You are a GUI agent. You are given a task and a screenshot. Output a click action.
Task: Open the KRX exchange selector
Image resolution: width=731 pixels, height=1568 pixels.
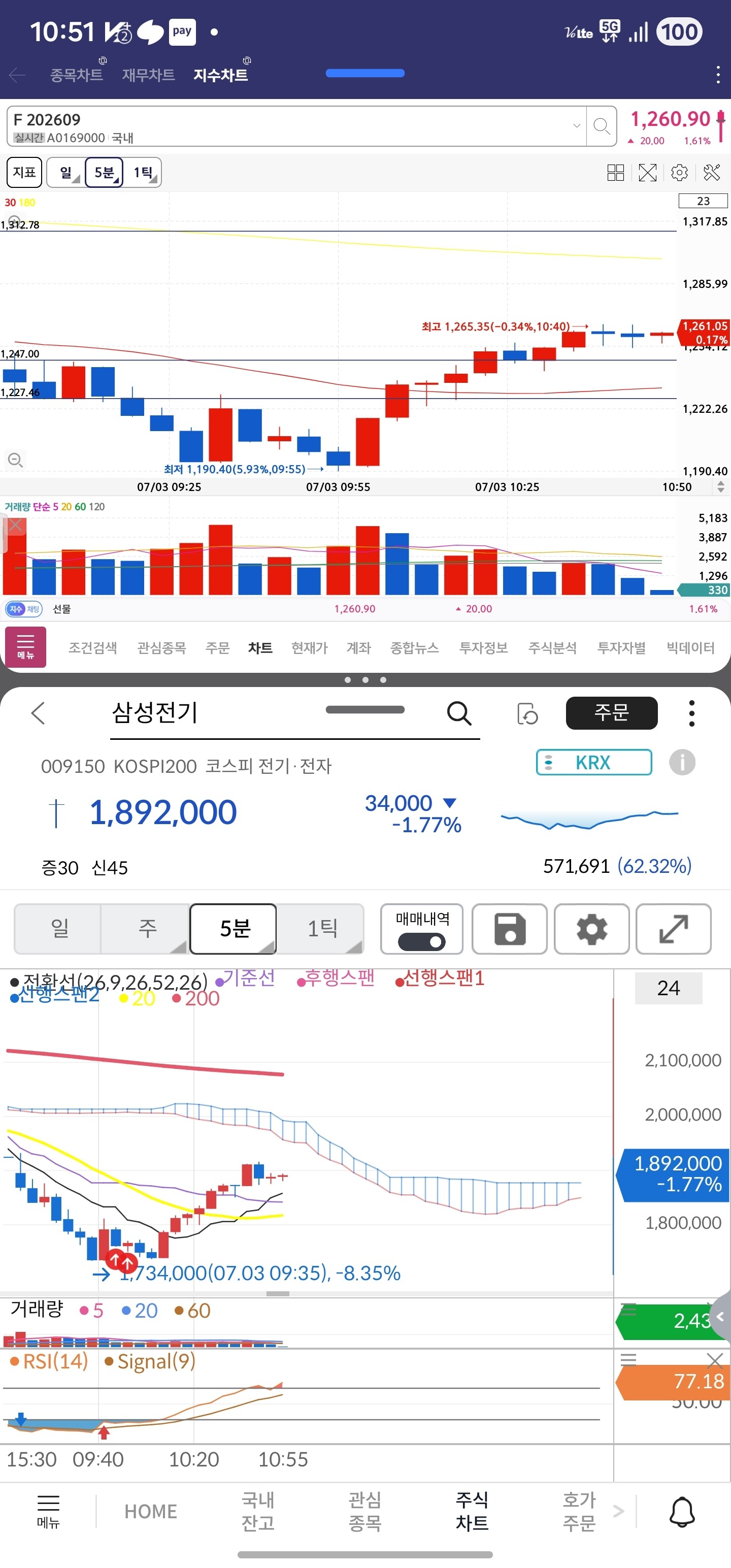tap(593, 762)
